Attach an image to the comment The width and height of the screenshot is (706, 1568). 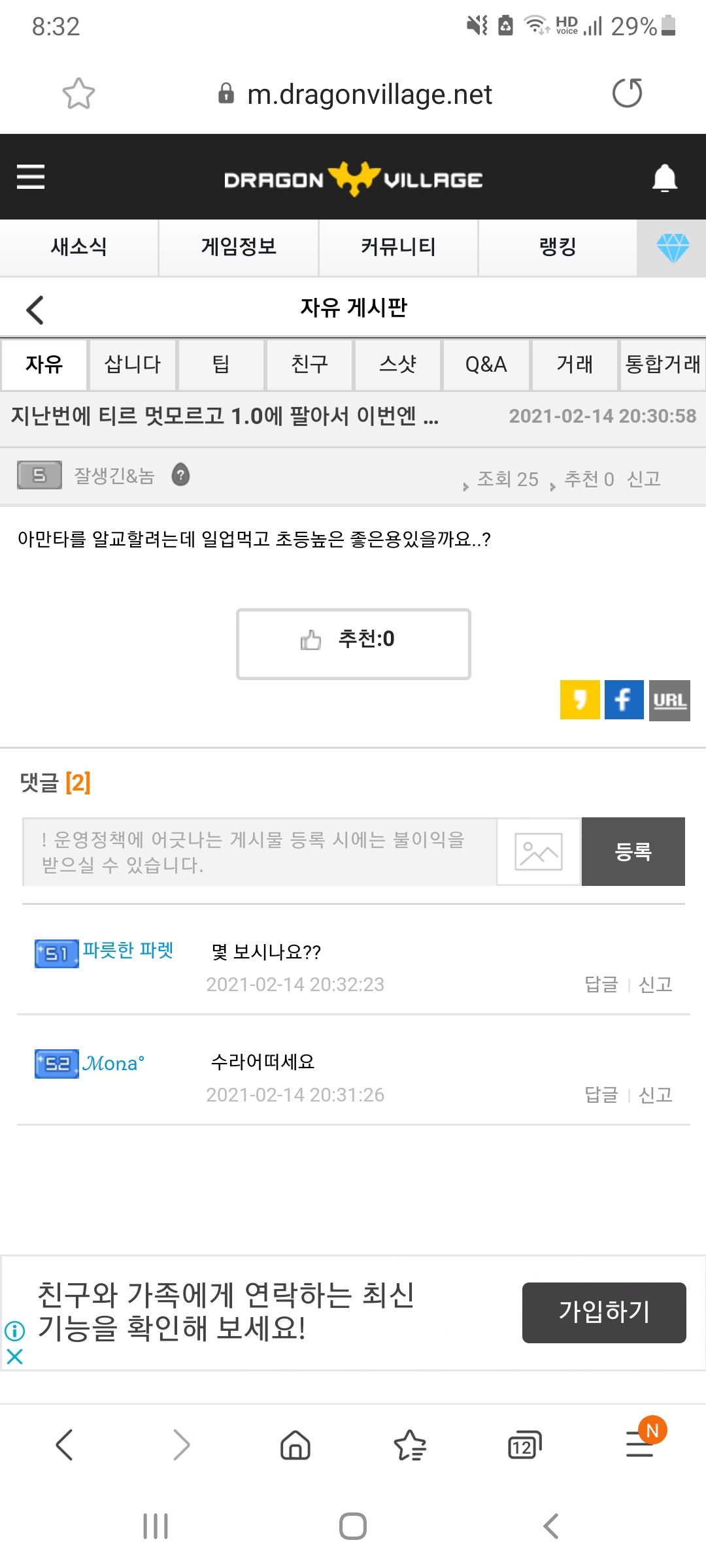[x=539, y=852]
